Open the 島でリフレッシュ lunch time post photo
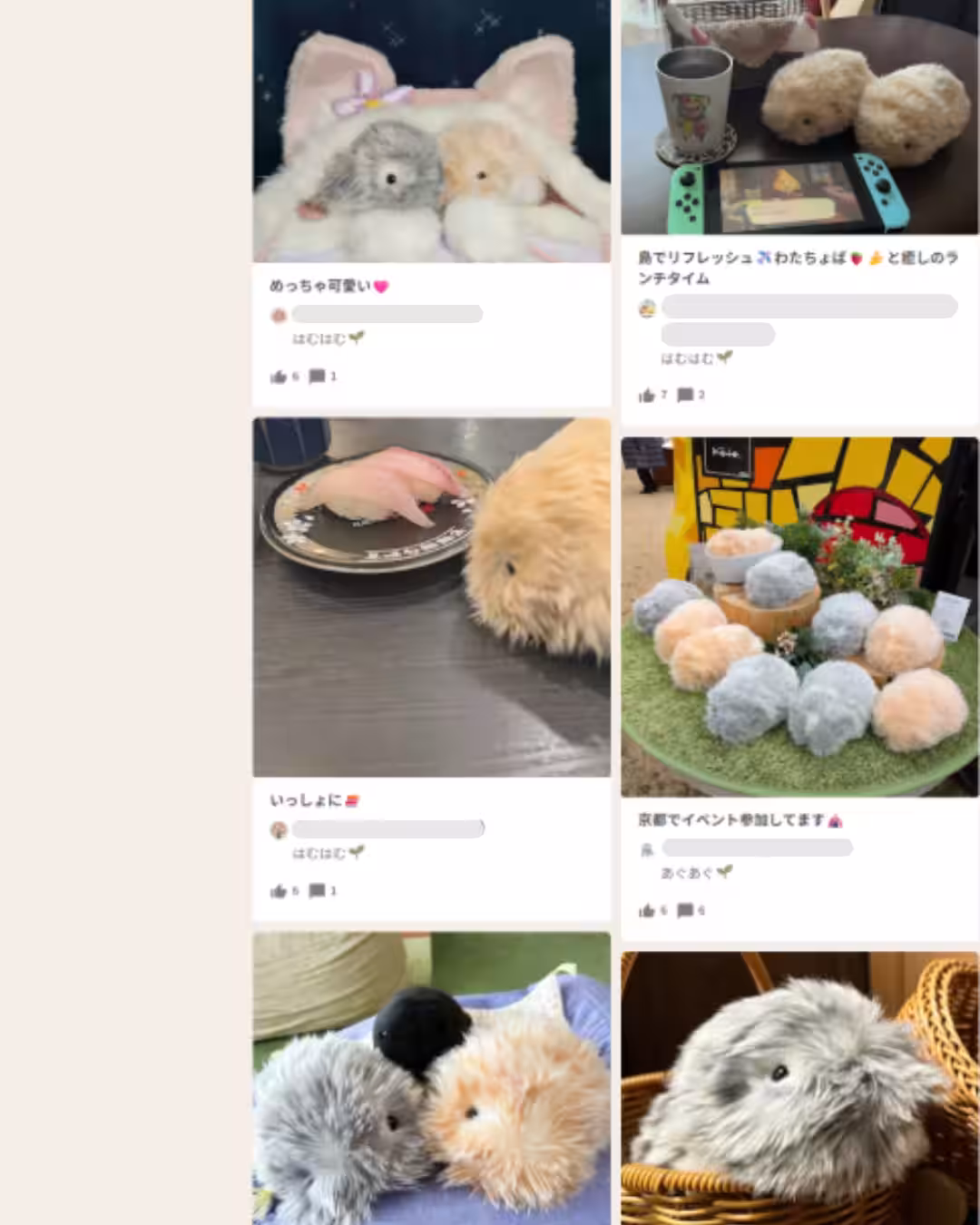Viewport: 980px width, 1225px height. 799,118
